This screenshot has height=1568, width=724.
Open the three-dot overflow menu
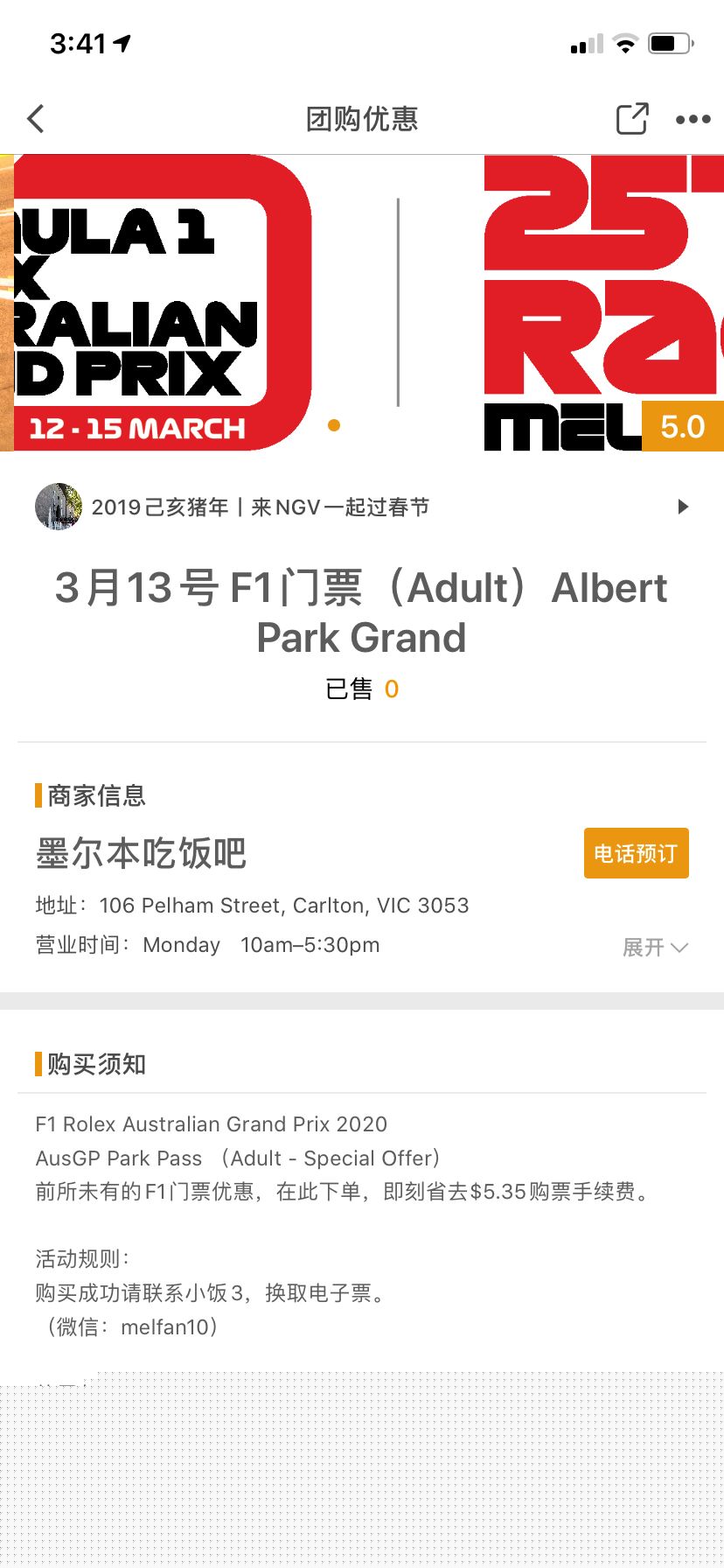pyautogui.click(x=693, y=120)
